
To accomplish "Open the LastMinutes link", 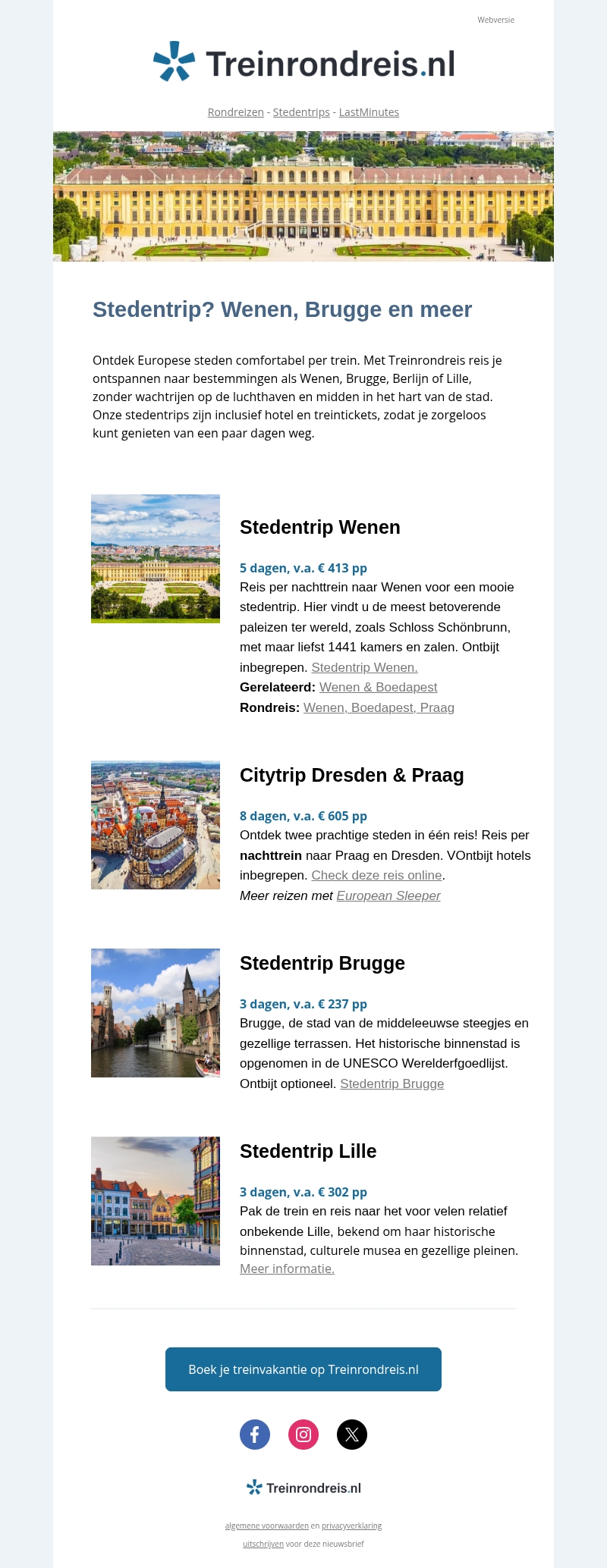I will tap(369, 112).
